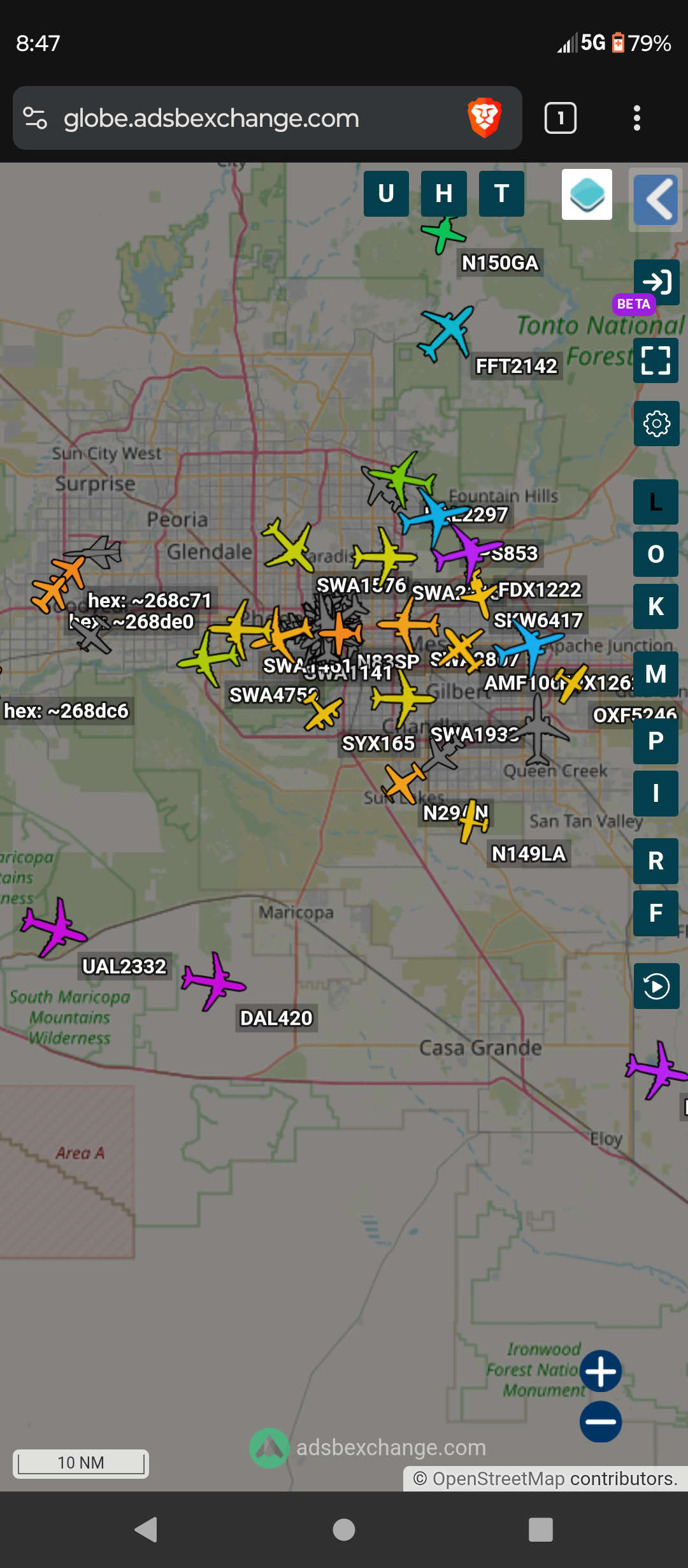688x1568 pixels.
Task: Open the replay history control
Action: click(657, 987)
